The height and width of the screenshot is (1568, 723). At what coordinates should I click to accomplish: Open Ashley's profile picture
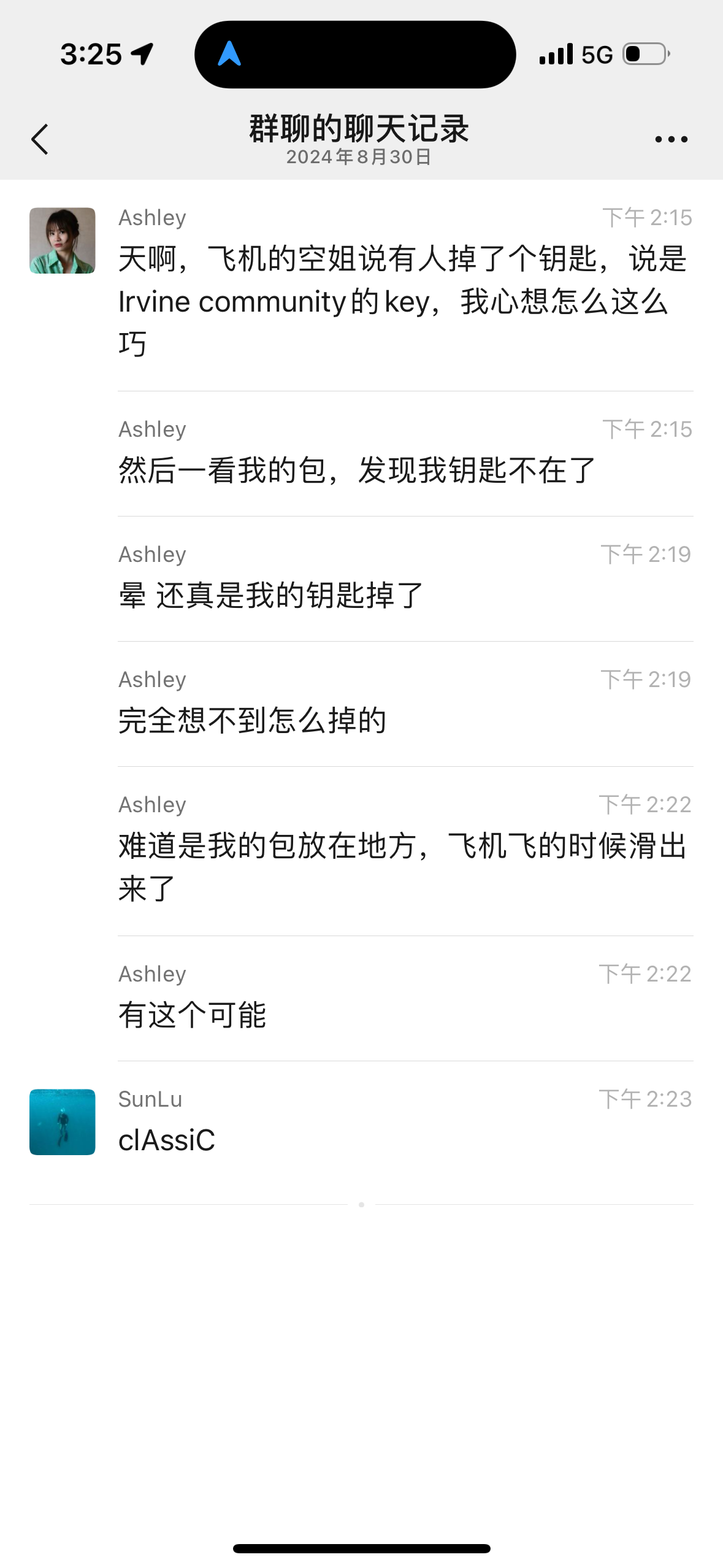pos(63,240)
